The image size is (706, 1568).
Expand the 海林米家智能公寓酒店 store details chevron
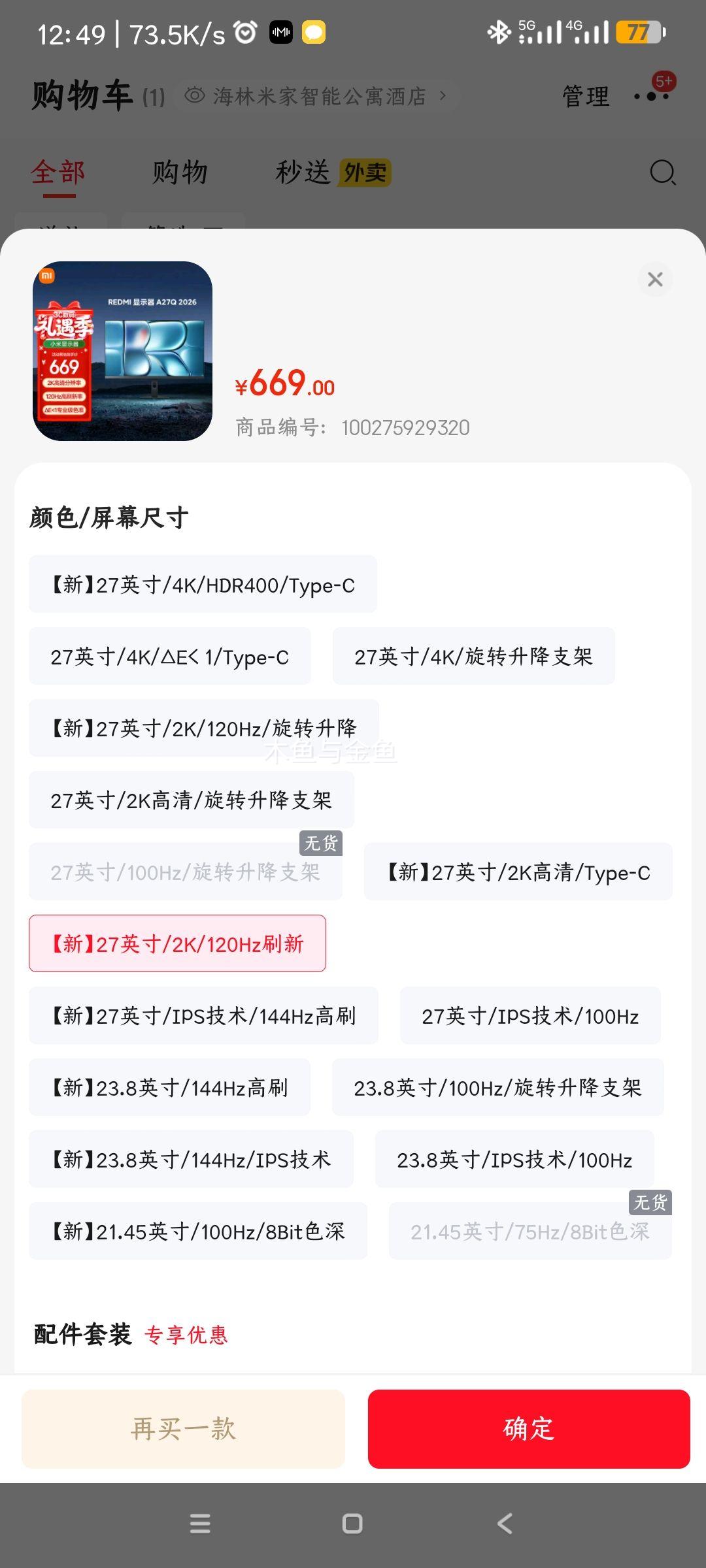[x=444, y=95]
